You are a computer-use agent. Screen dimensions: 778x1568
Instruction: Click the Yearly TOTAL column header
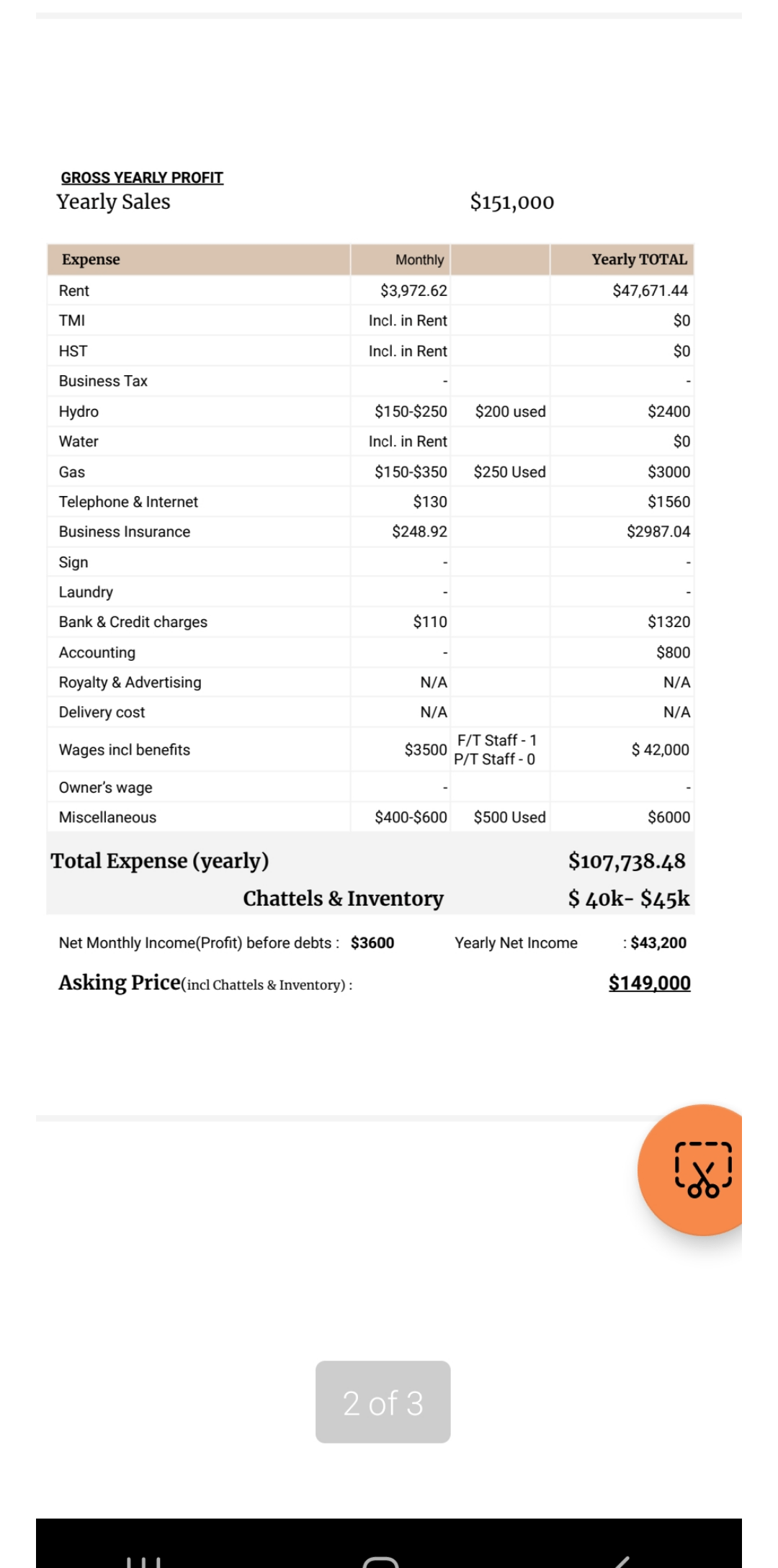click(x=639, y=259)
